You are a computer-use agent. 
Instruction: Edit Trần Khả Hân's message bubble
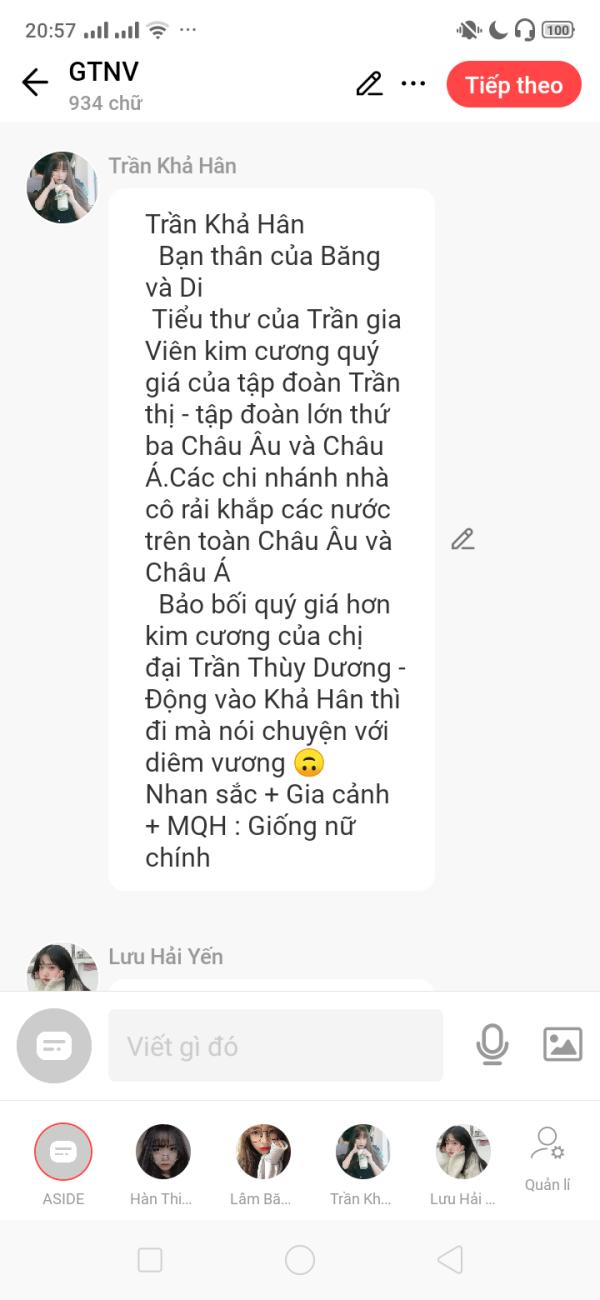(462, 540)
